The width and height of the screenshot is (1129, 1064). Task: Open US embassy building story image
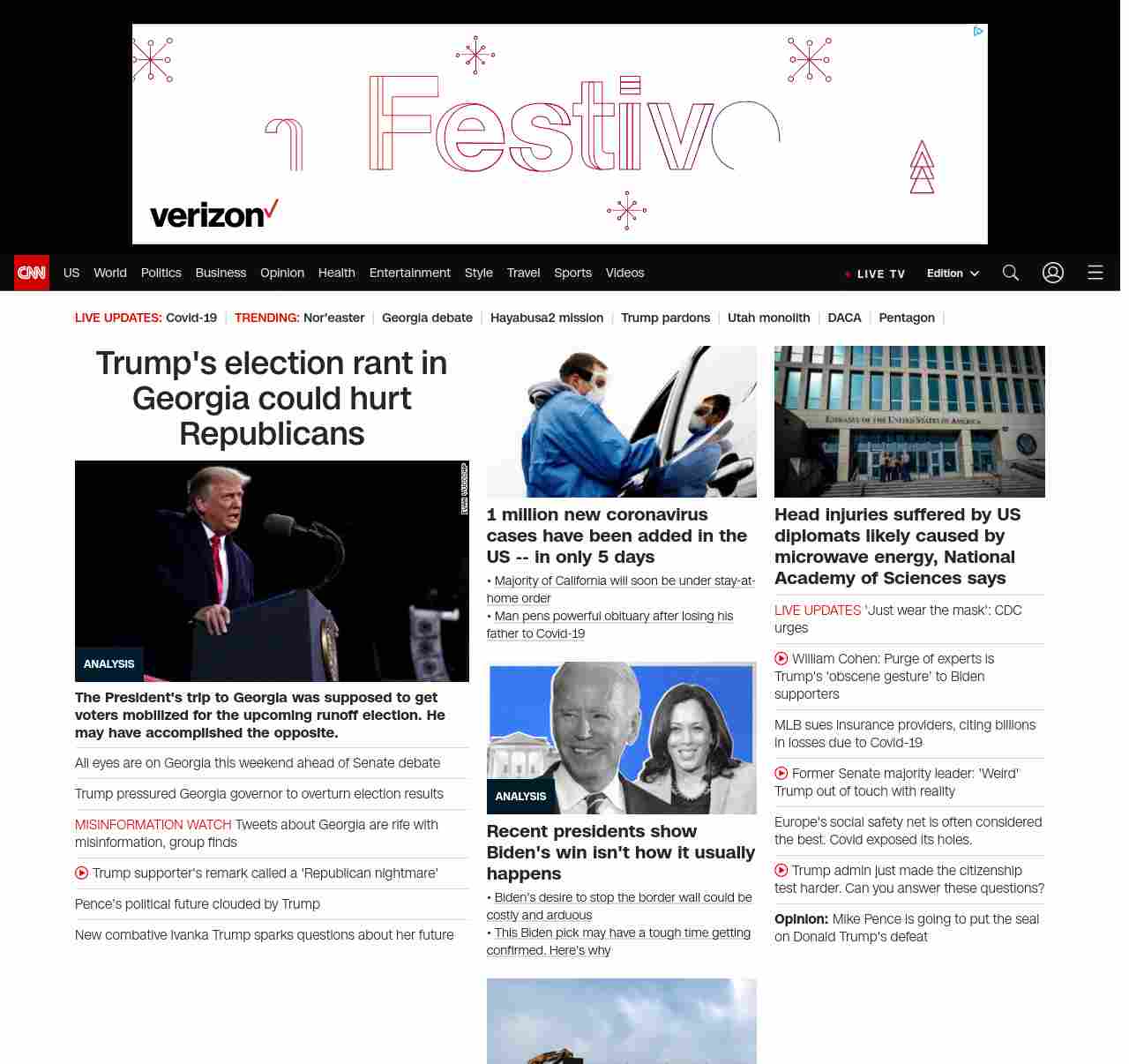coord(909,422)
